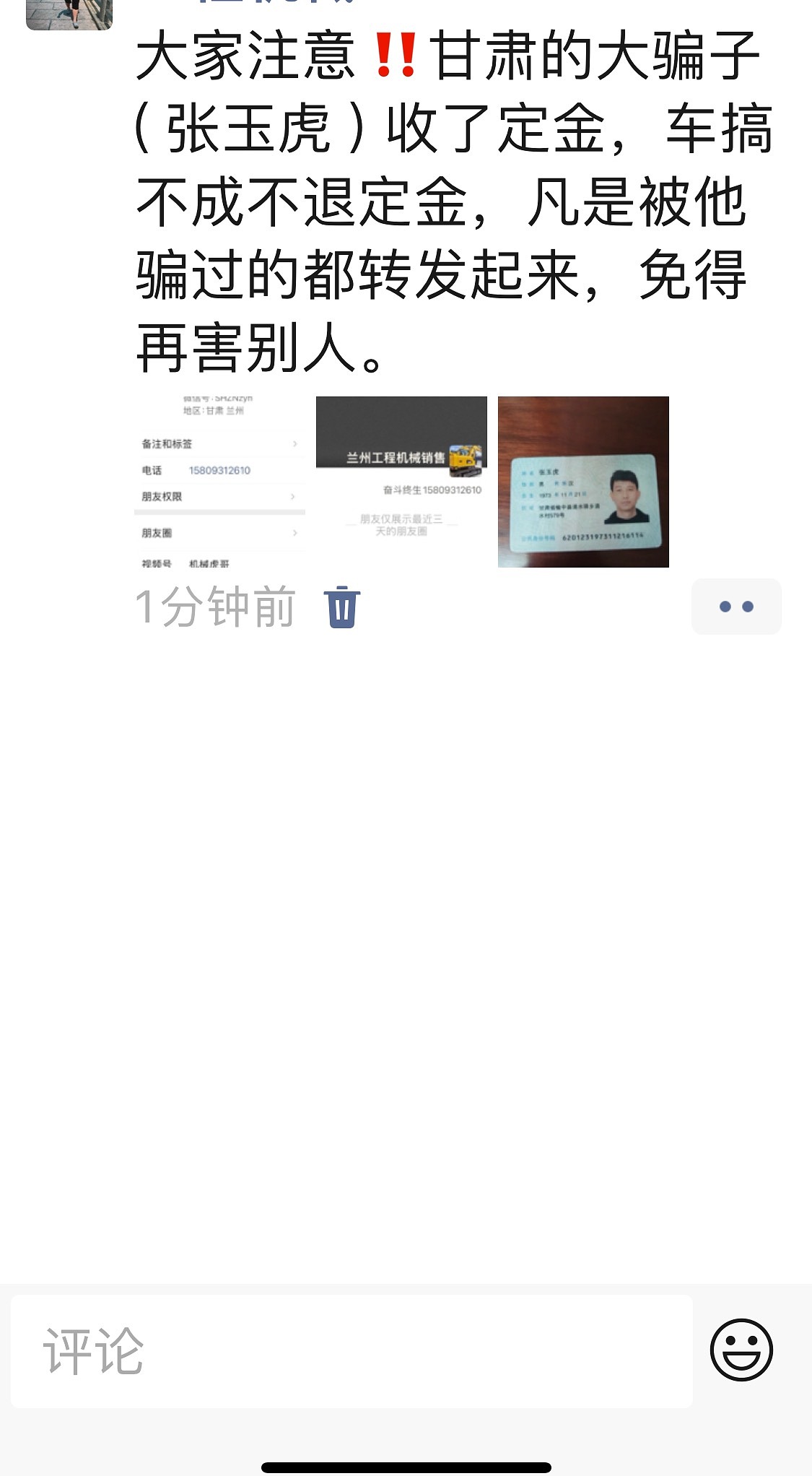Open the two-dot like and comment menu
This screenshot has height=1476, width=812.
click(736, 607)
